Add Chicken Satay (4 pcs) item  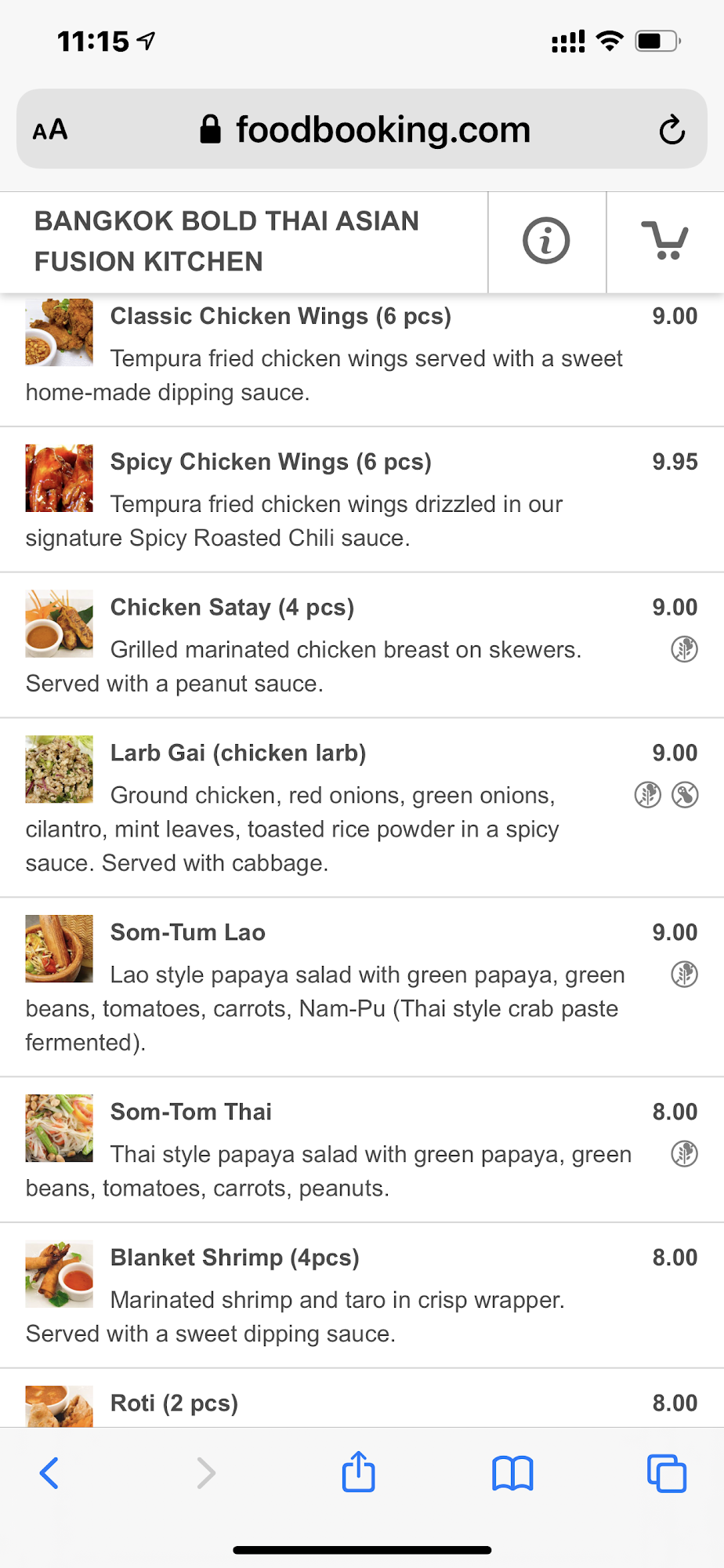click(x=232, y=608)
